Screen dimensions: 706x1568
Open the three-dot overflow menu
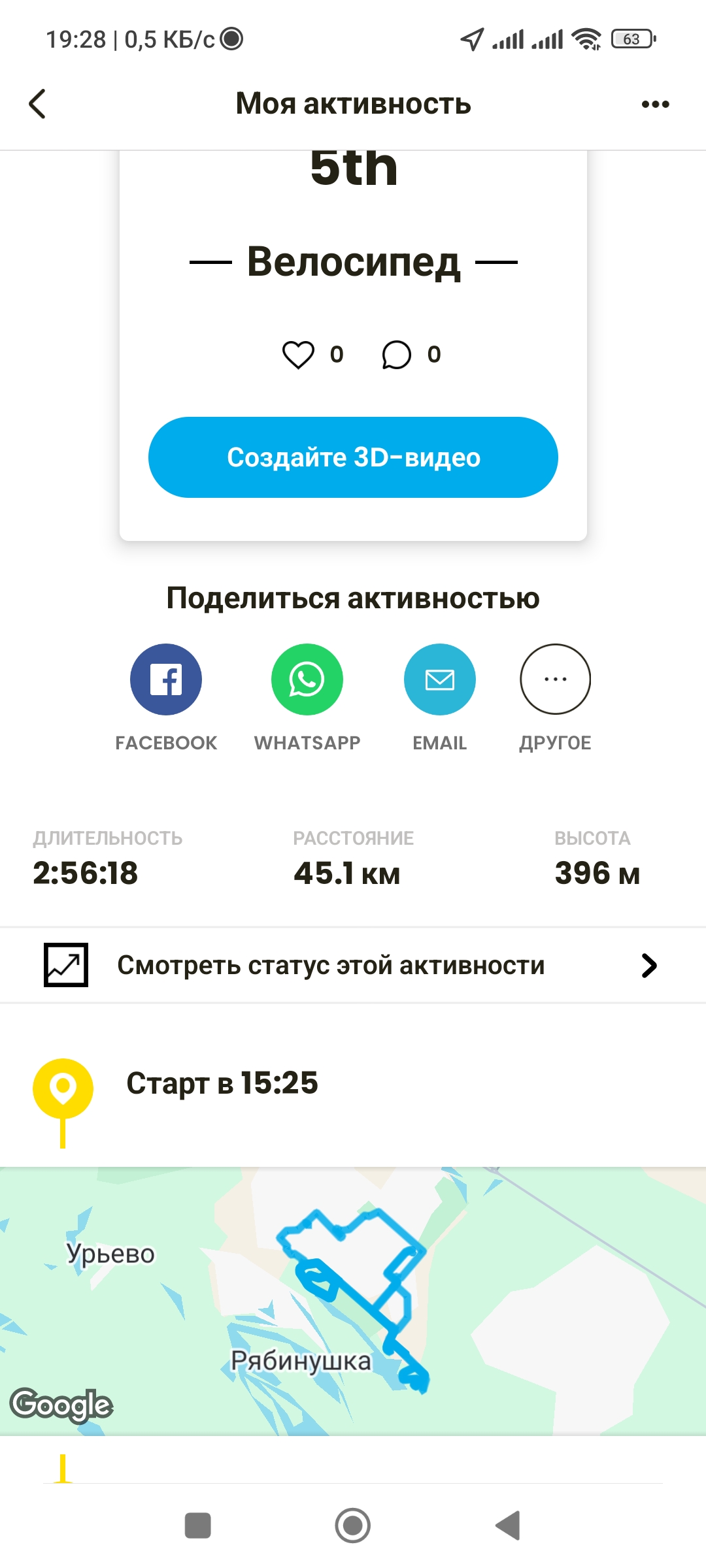pos(655,104)
